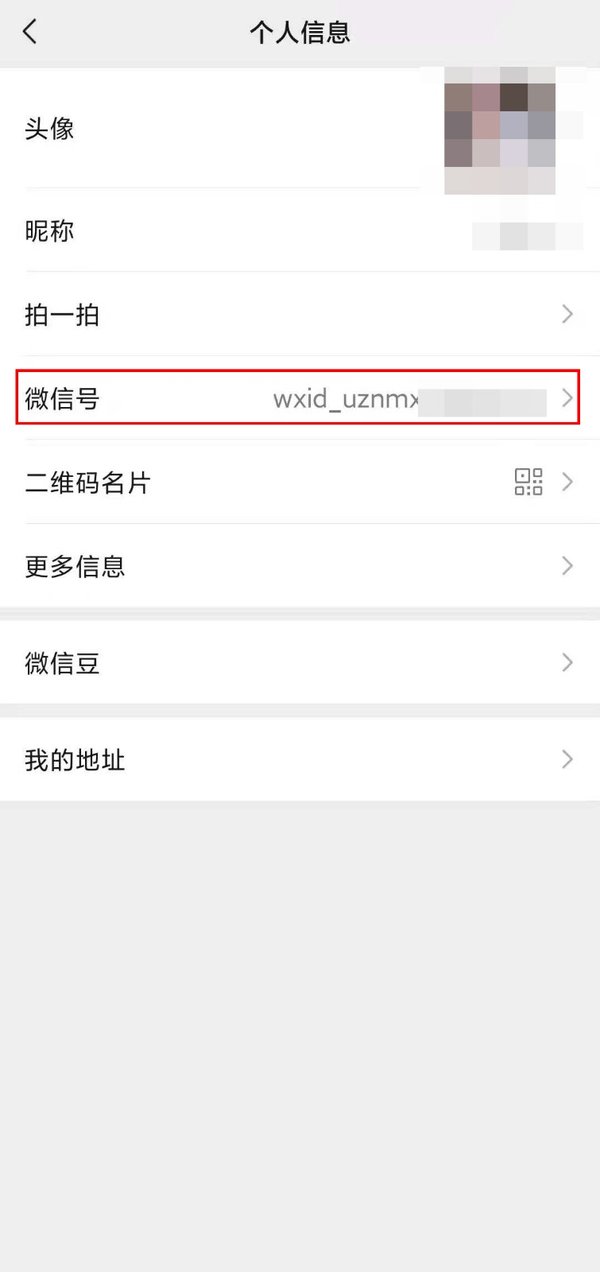Open the 头像 avatar row
This screenshot has width=600, height=1272.
(x=300, y=129)
